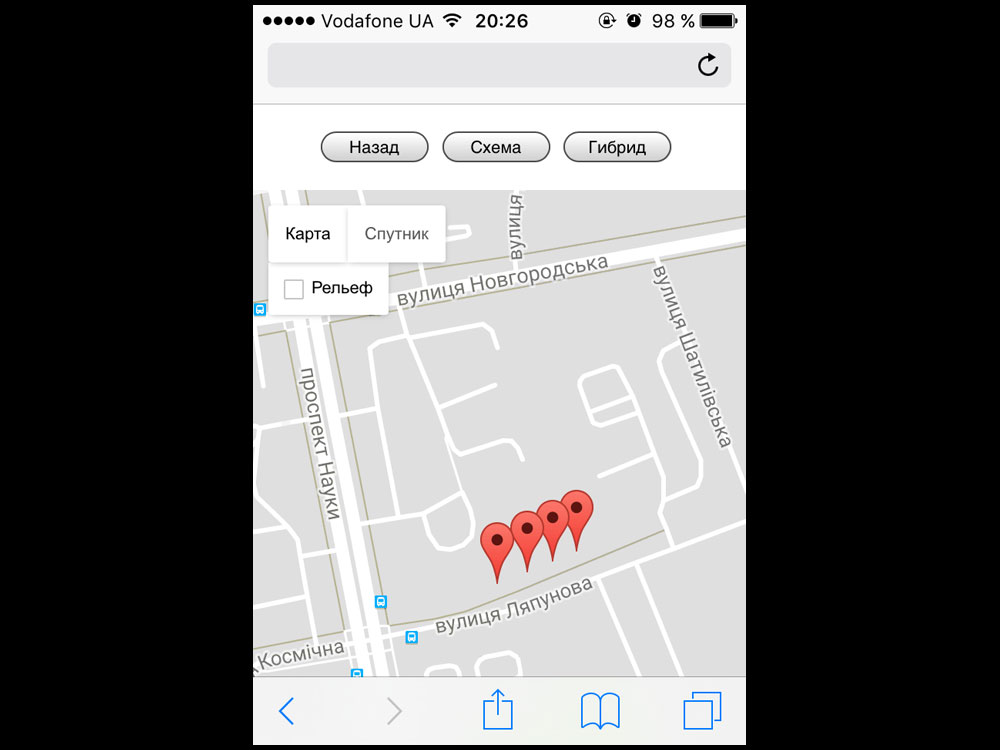Show open Safari tabs
This screenshot has height=750, width=1000.
(x=702, y=711)
